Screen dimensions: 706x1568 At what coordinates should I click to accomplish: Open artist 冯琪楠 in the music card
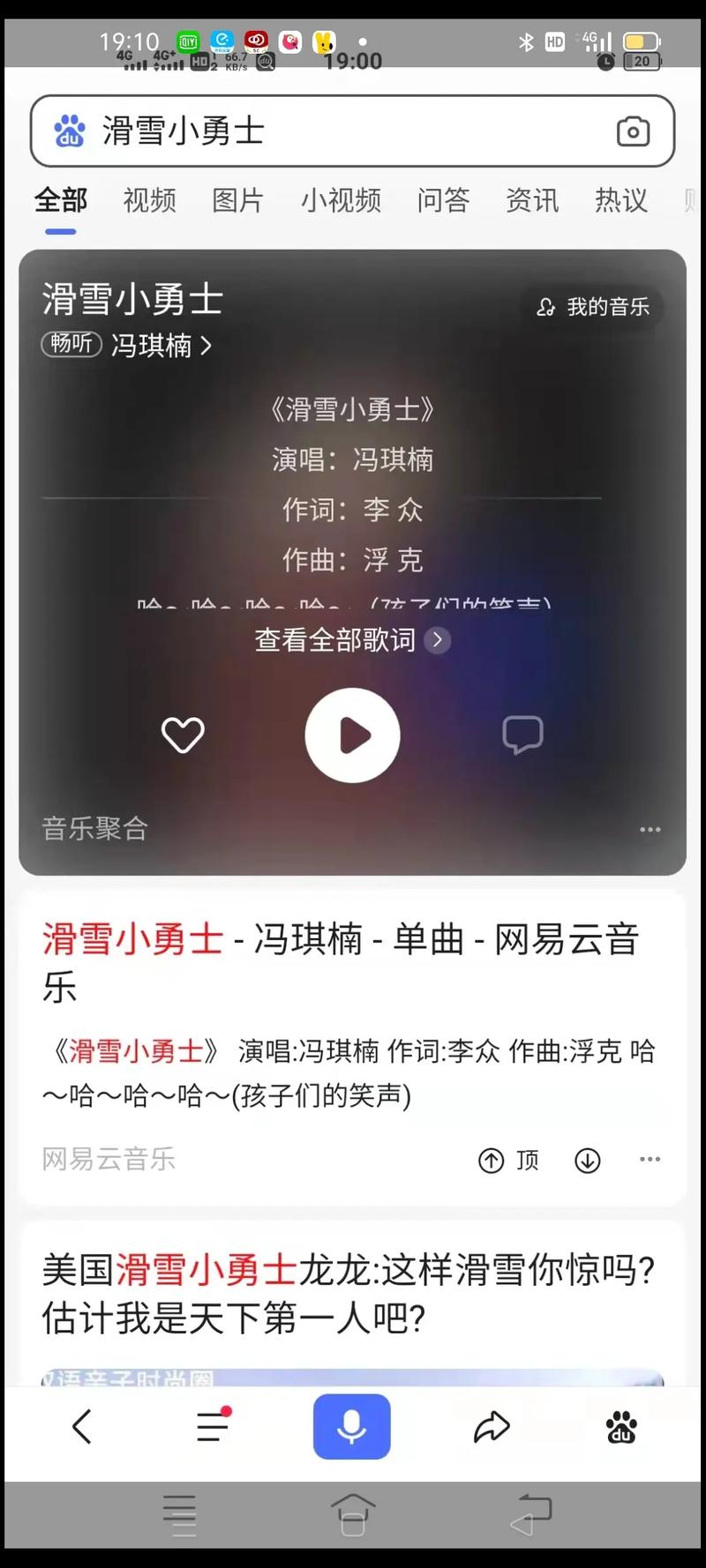tap(161, 345)
